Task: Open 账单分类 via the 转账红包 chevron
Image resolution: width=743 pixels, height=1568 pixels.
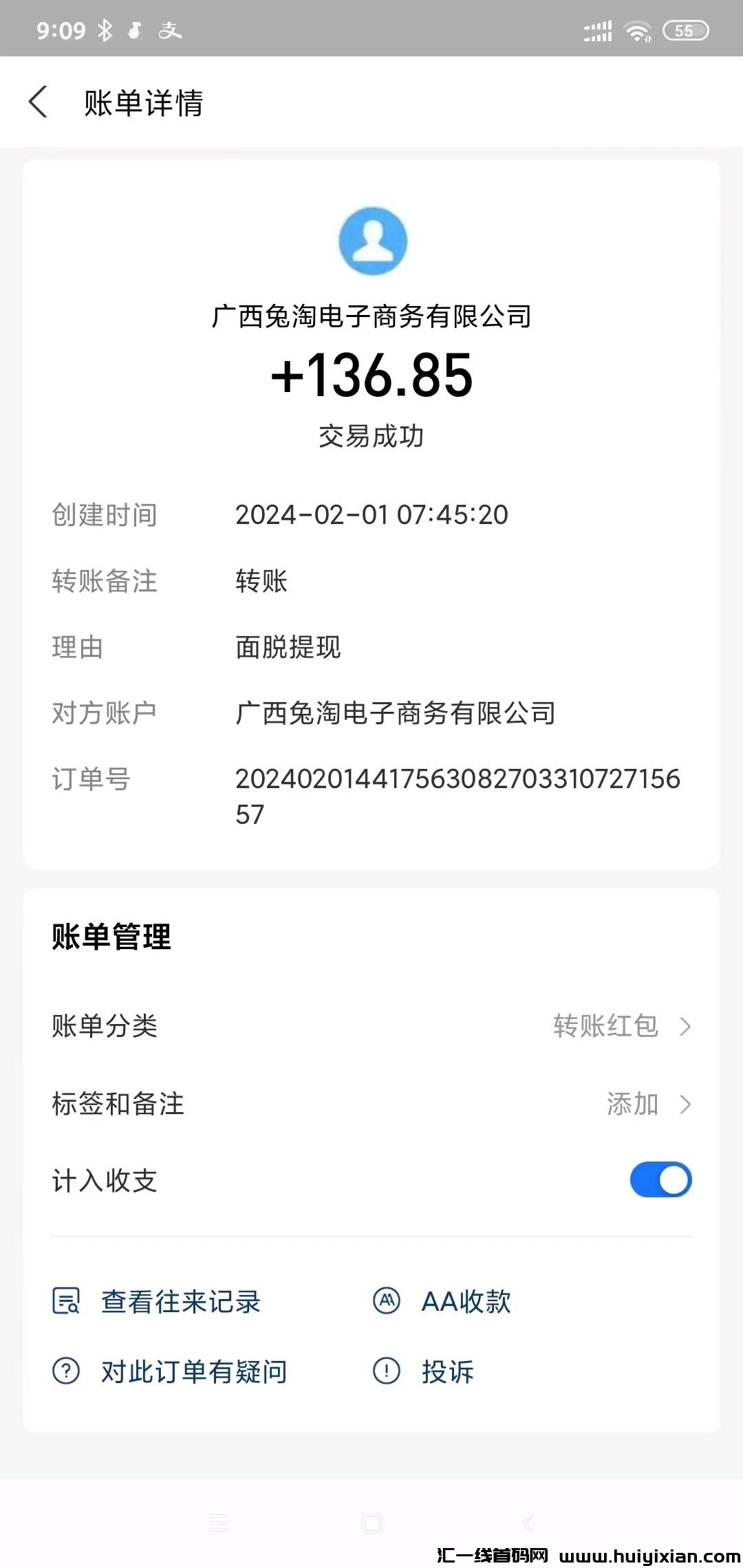Action: 686,1027
